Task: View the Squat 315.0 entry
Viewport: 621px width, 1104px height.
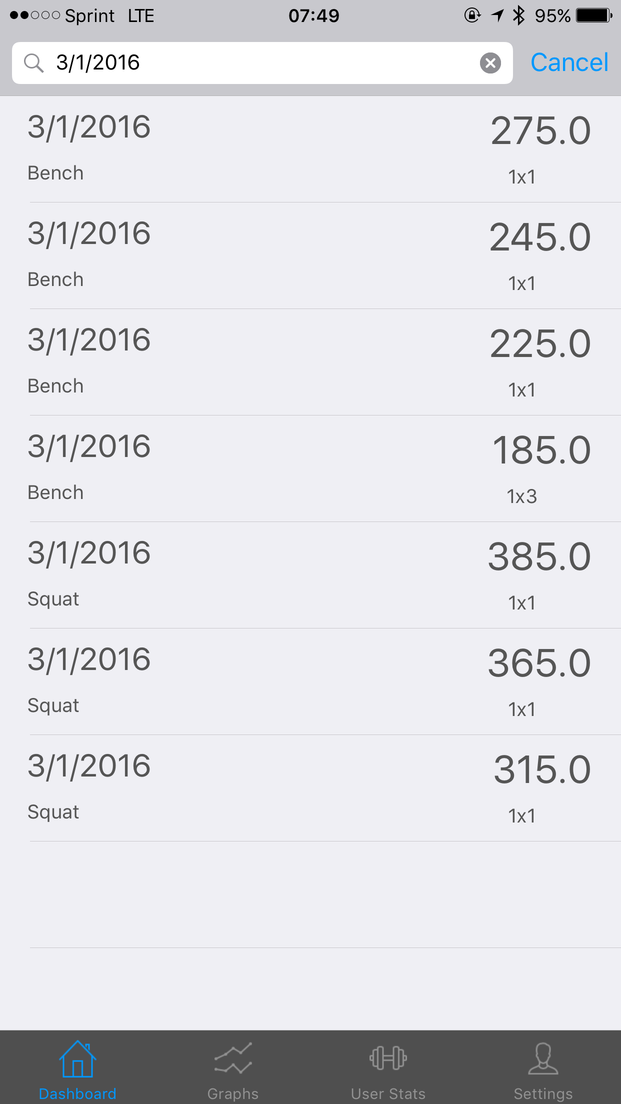Action: pos(310,788)
